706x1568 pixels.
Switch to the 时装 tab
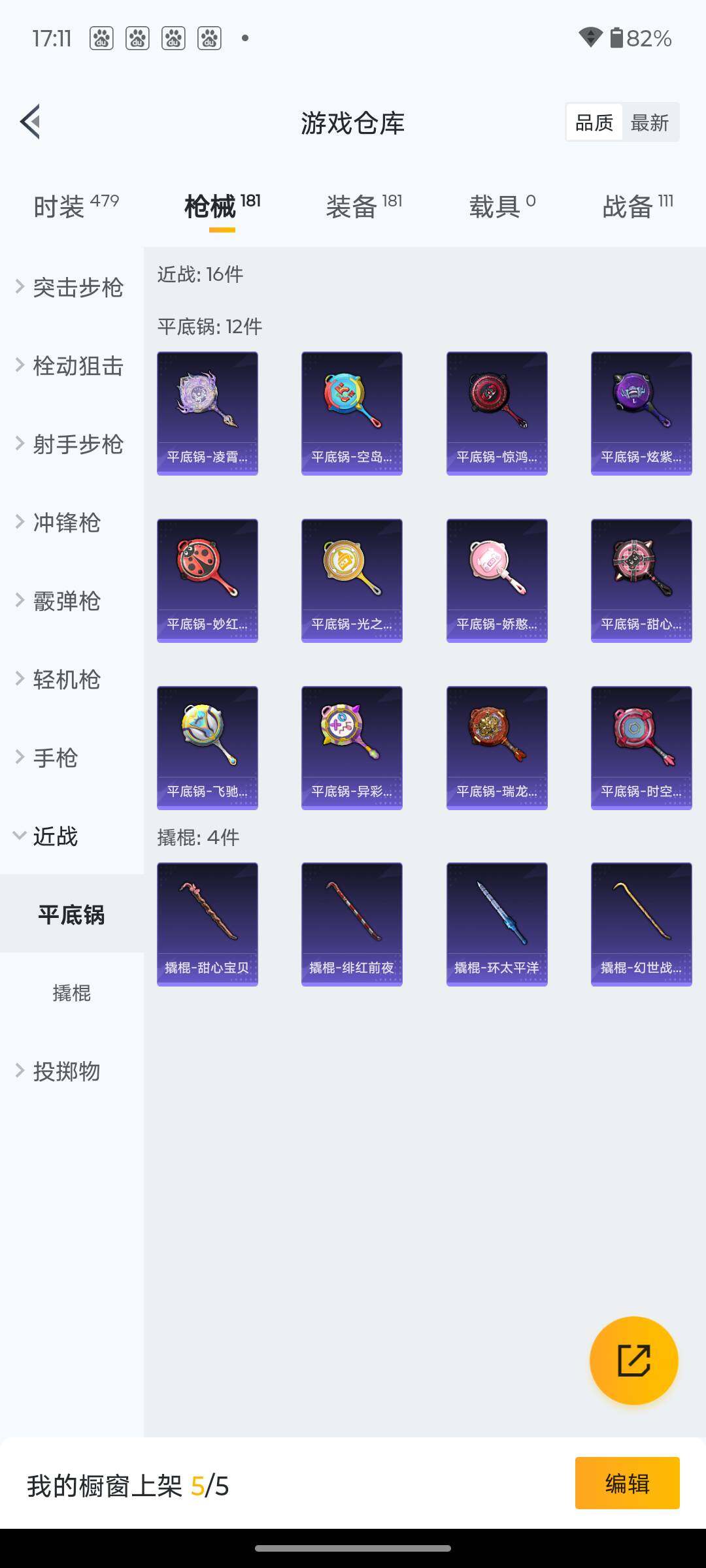(75, 206)
